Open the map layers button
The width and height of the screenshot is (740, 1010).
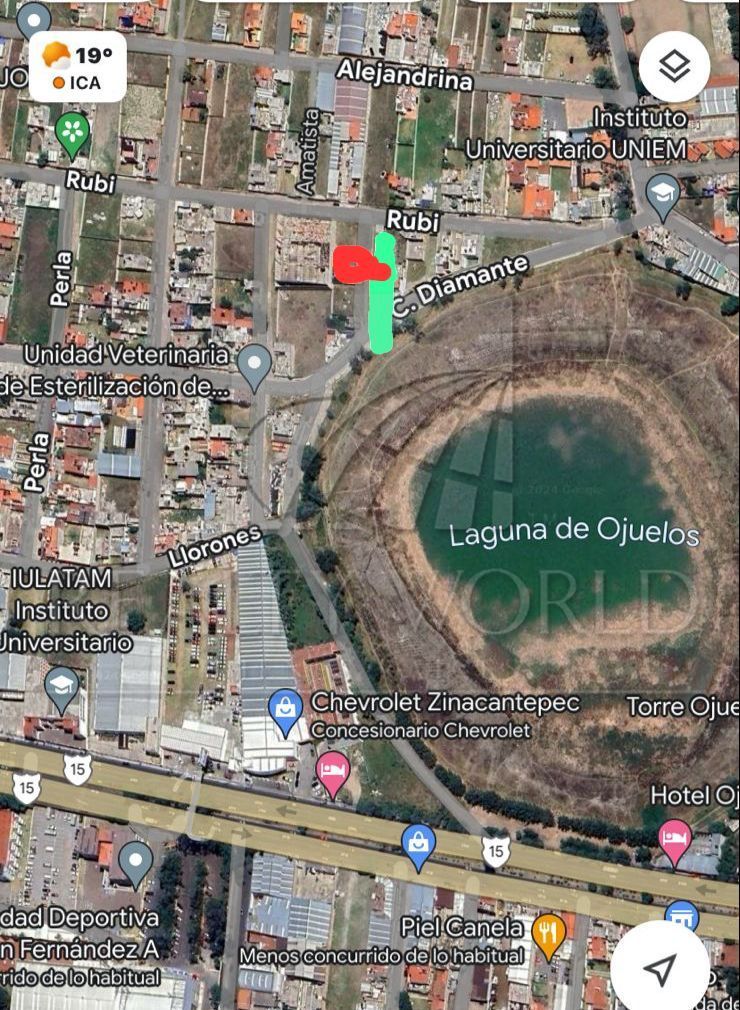pos(674,67)
